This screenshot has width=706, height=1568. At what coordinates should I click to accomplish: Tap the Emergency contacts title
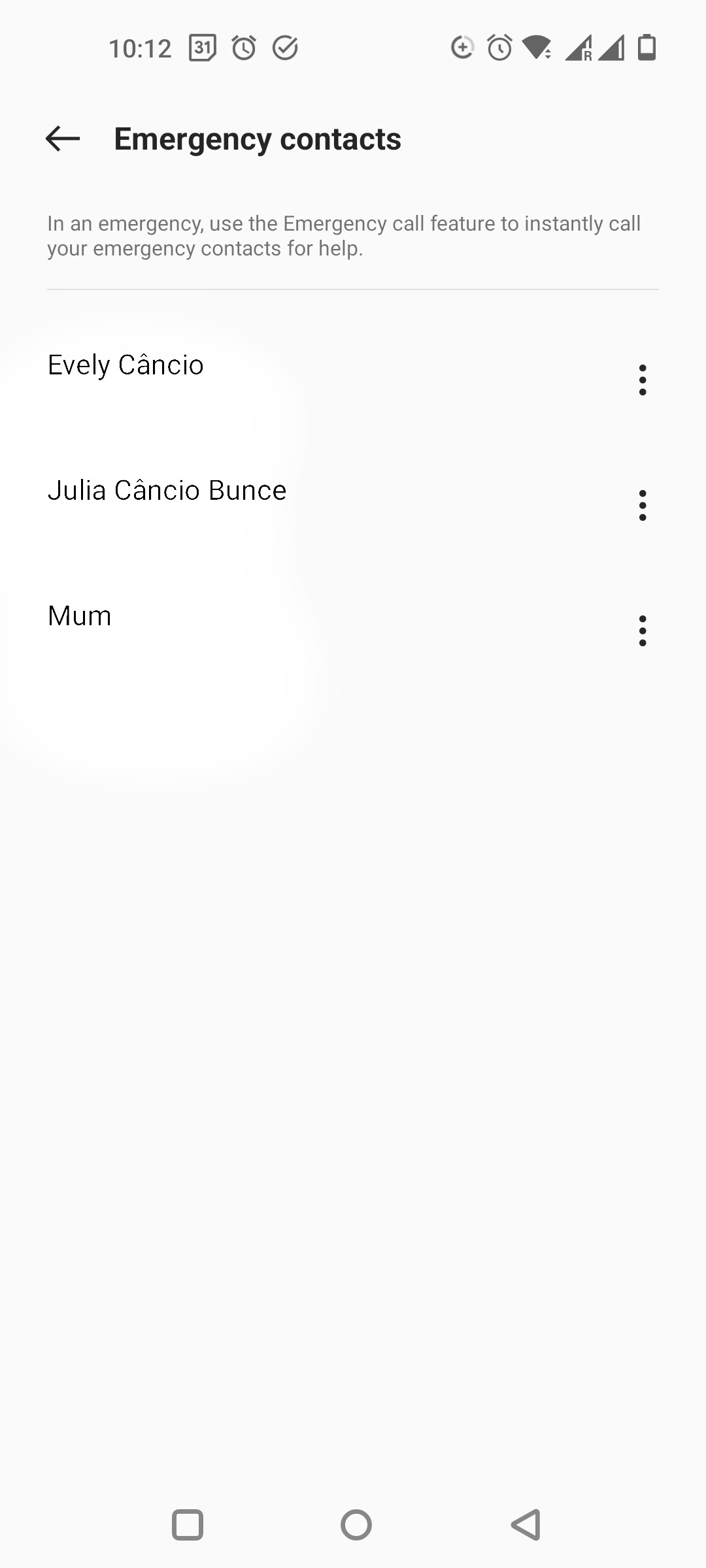point(258,139)
